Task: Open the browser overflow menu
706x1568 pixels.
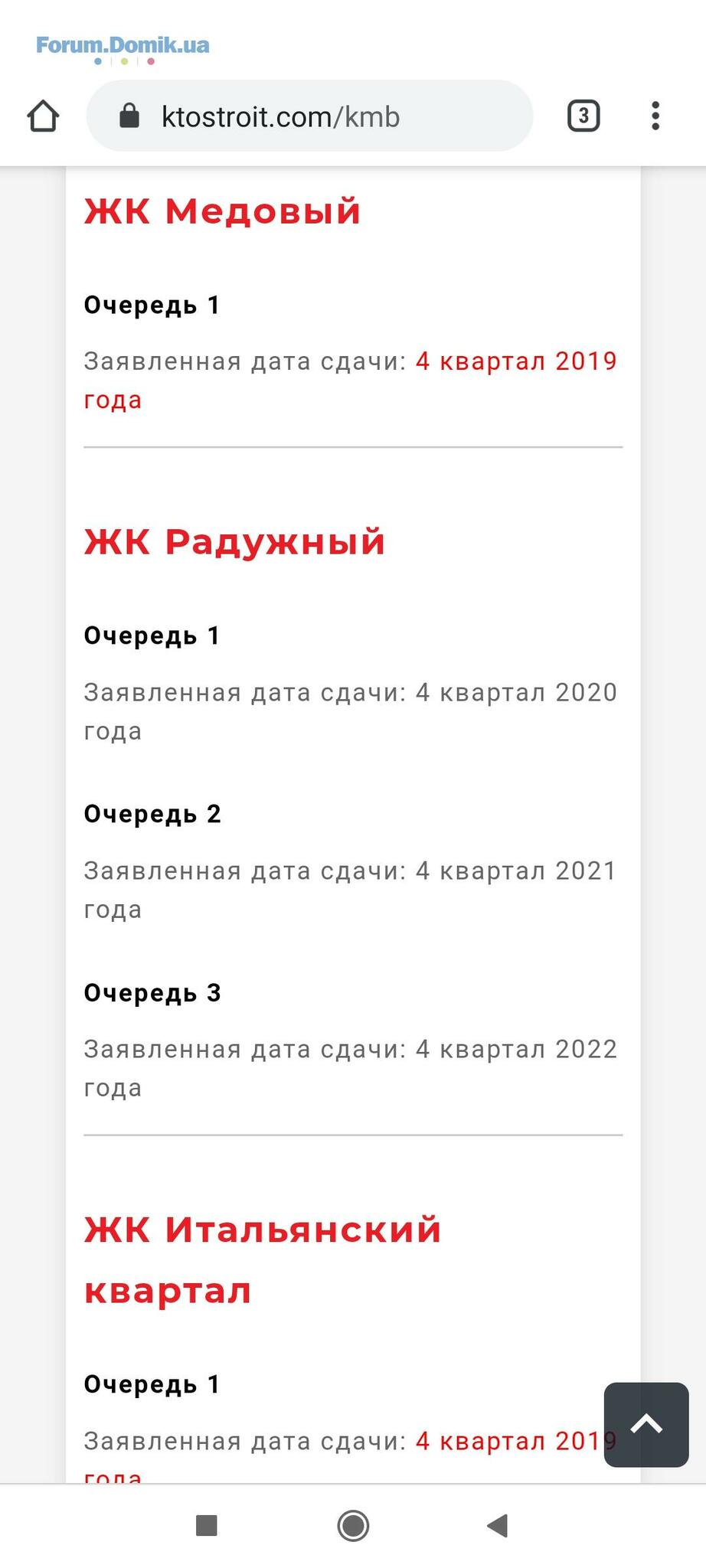Action: [655, 116]
